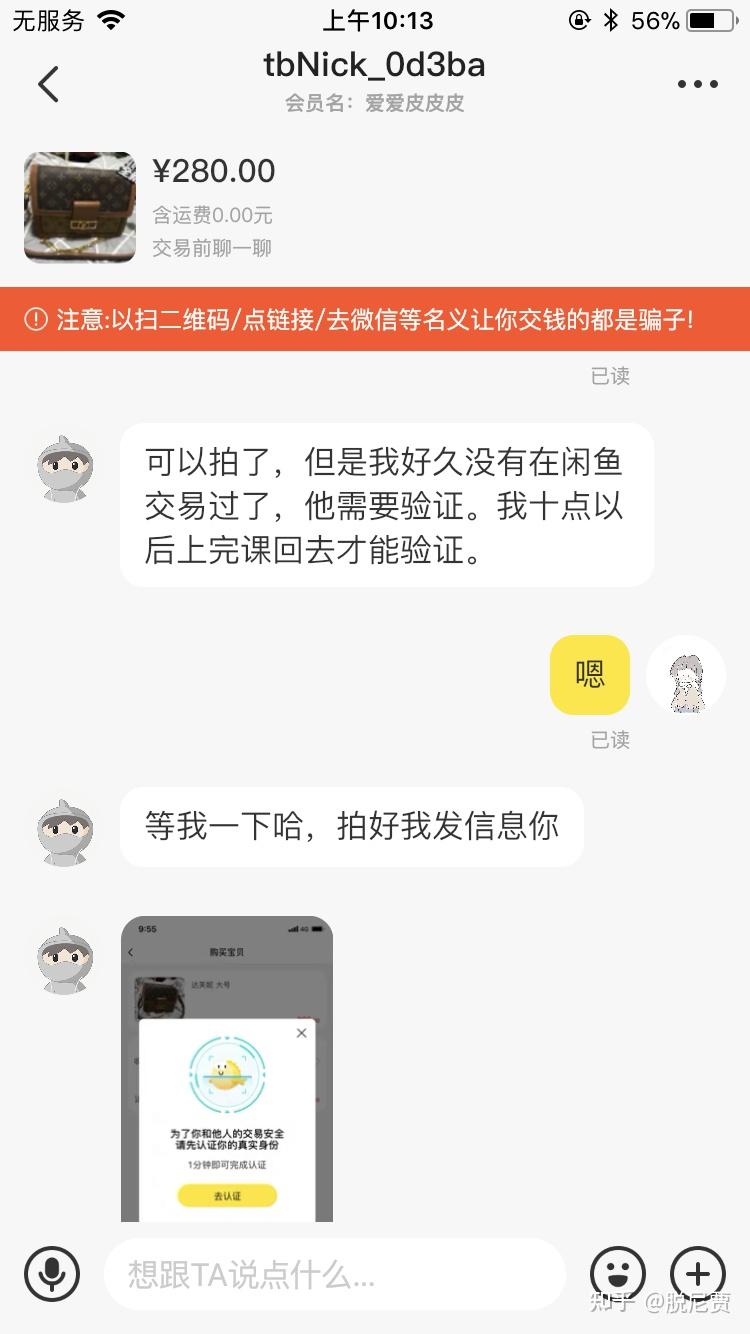750x1334 pixels.
Task: Tap my own avatar beside 嗯
Action: click(x=686, y=675)
